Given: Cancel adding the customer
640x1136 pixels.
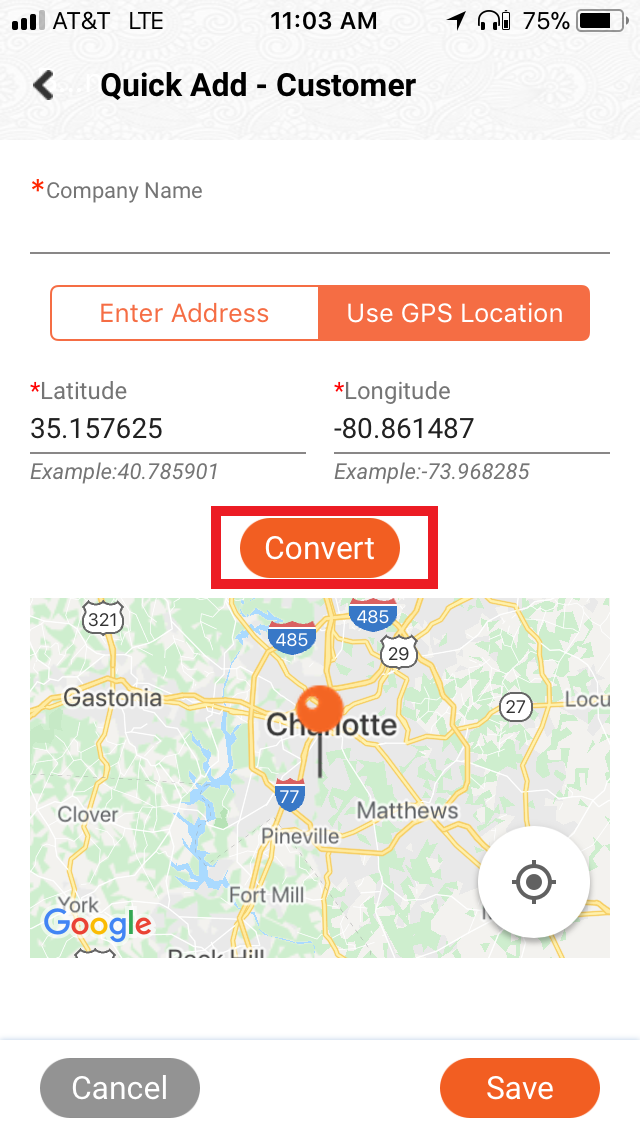Looking at the screenshot, I should [x=120, y=1088].
